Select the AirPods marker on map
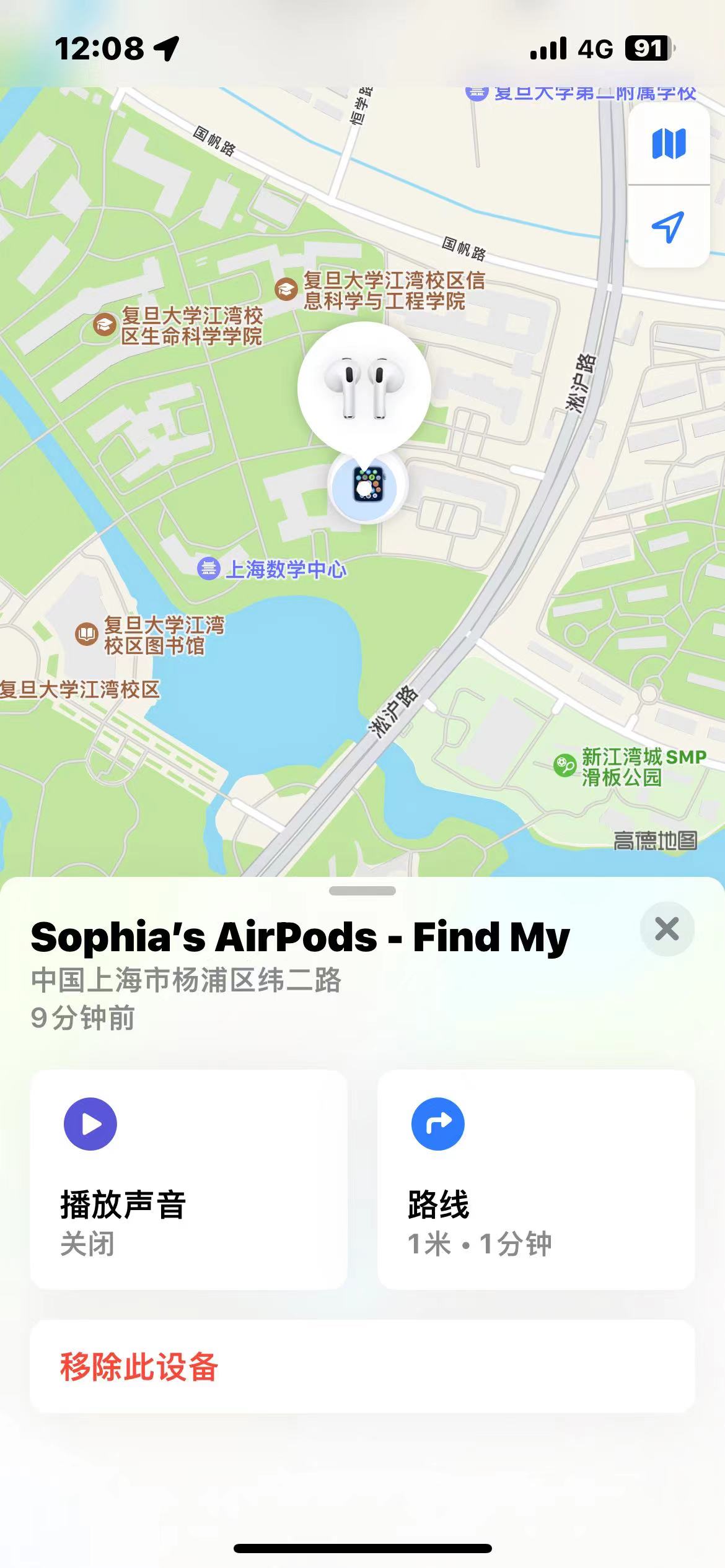The width and height of the screenshot is (725, 1568). pyautogui.click(x=364, y=388)
